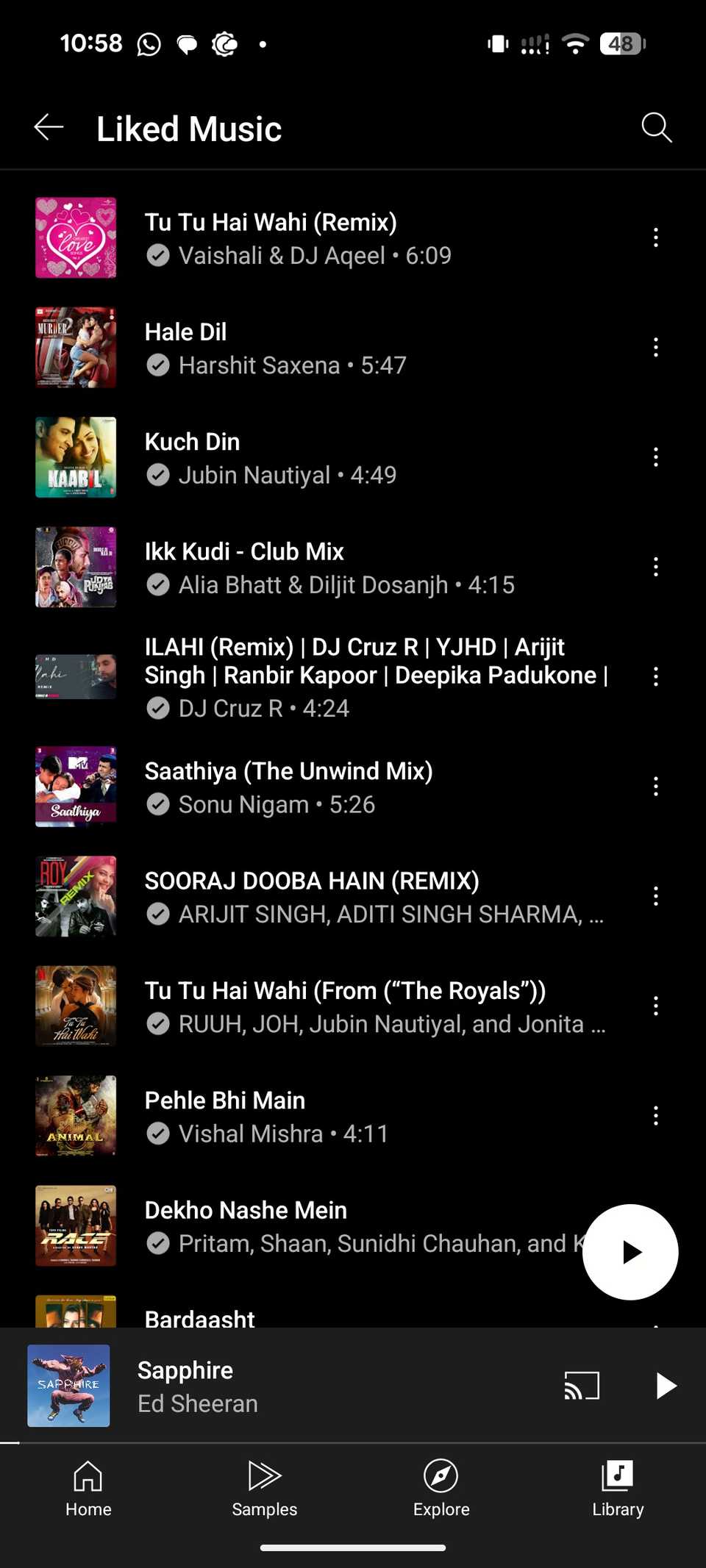
Task: Open options for Ikk Kudi - Club Mix
Action: [x=655, y=567]
